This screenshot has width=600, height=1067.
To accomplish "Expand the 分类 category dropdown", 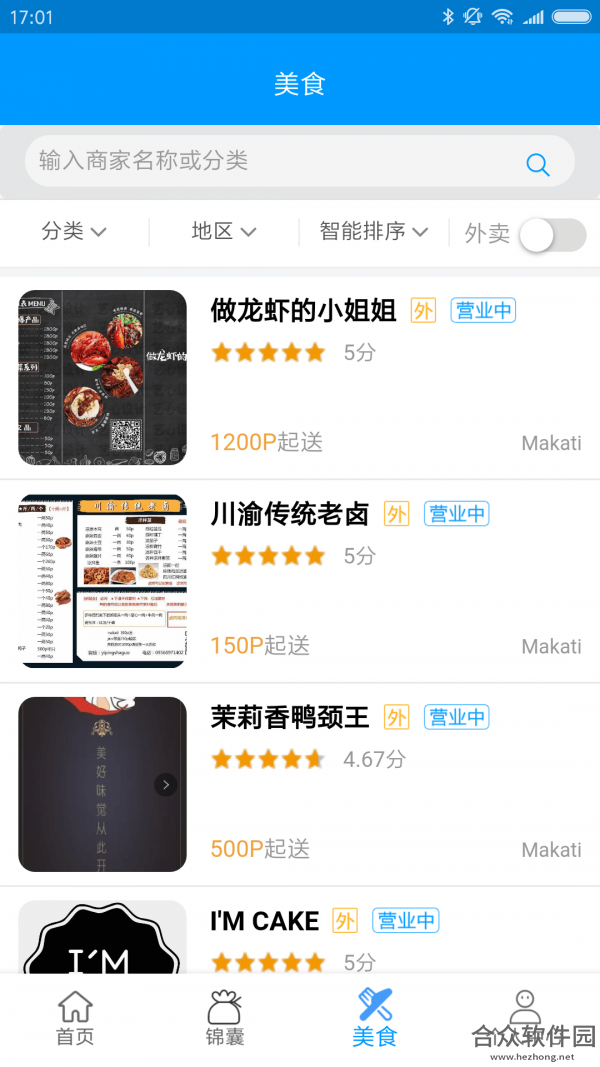I will [74, 231].
